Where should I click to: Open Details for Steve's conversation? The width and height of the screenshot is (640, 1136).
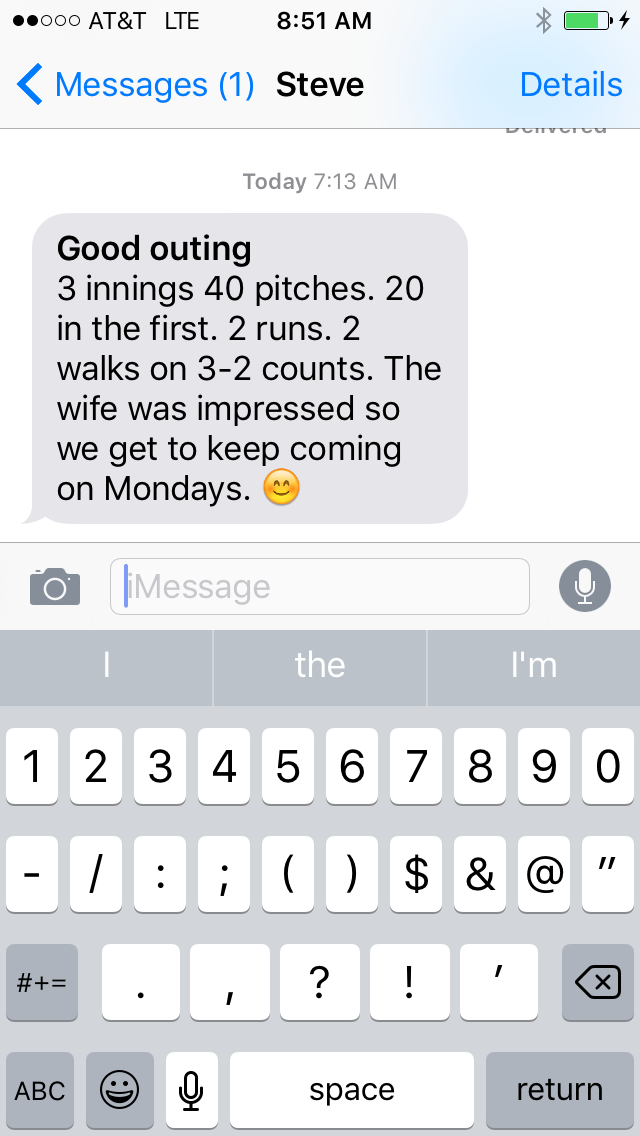(x=571, y=85)
